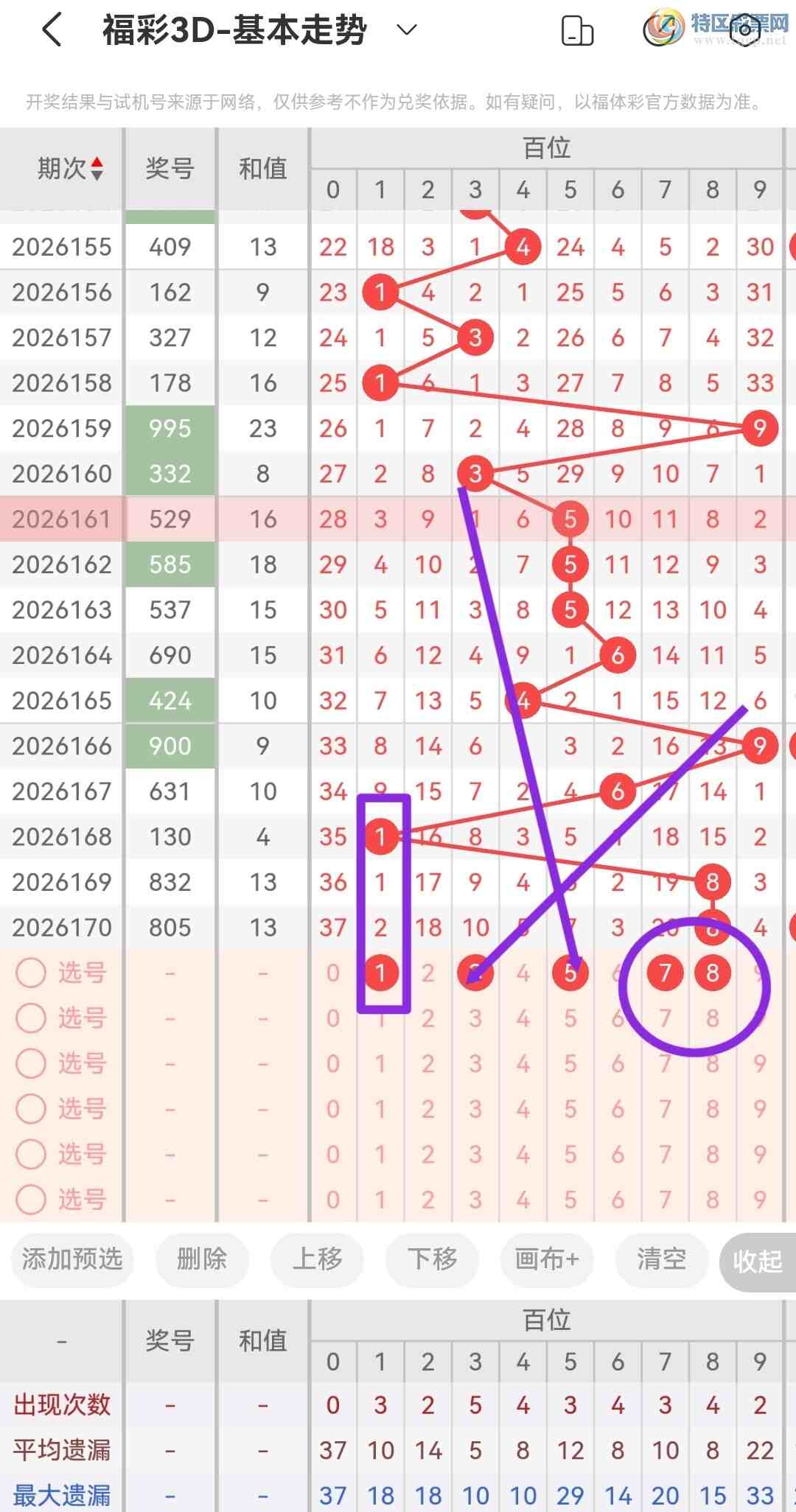Tap the screen orientation icon

click(577, 31)
